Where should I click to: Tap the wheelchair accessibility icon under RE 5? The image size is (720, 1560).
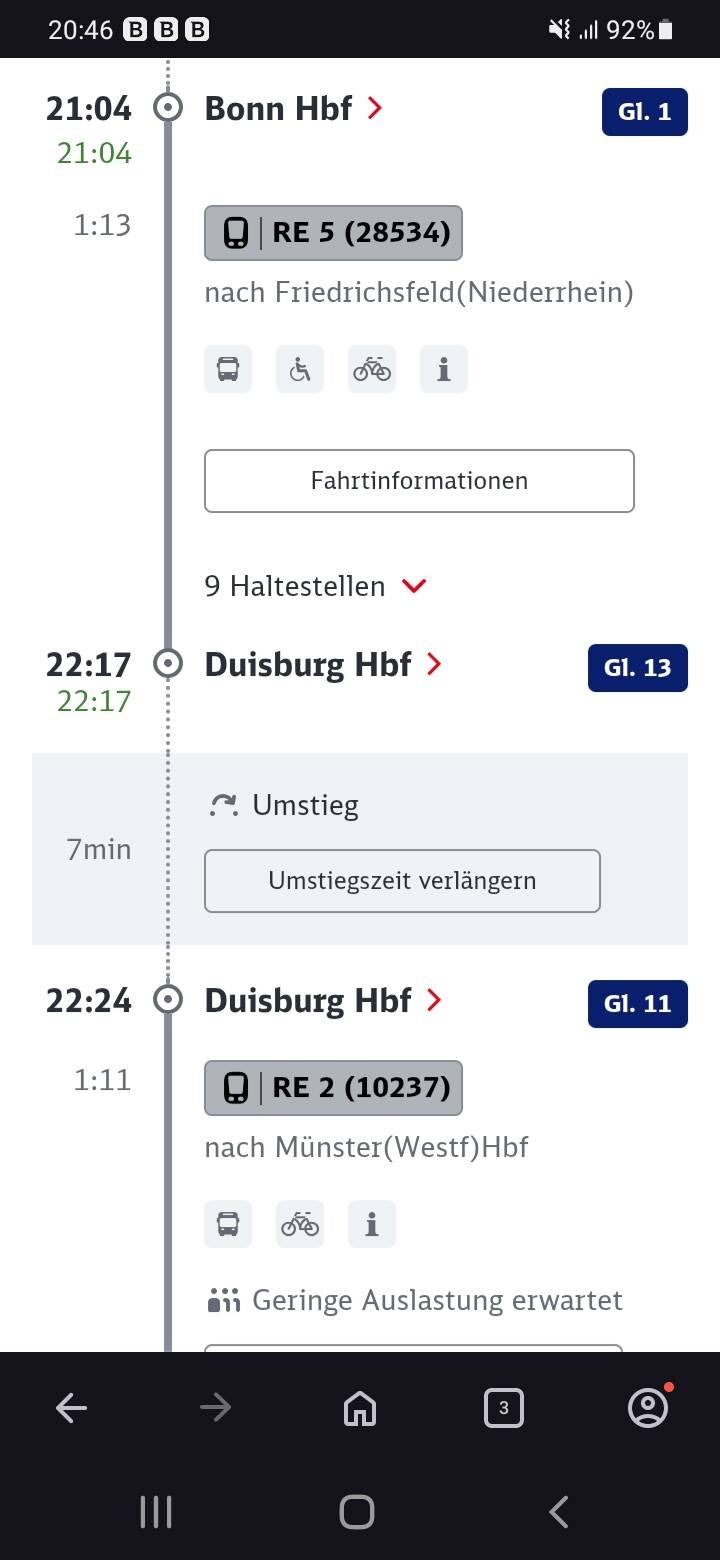click(x=300, y=369)
